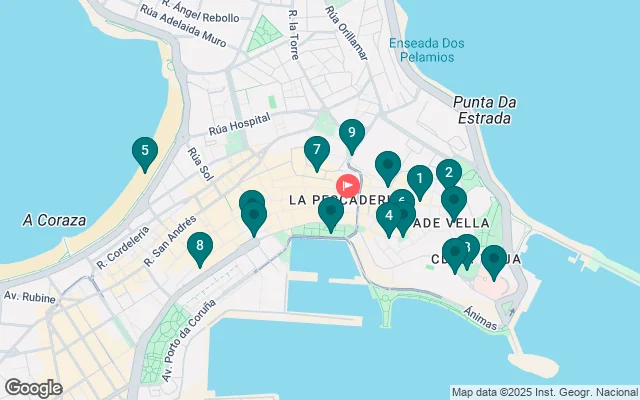Tap map pin number 4
Viewport: 640px width, 400px height.
click(x=387, y=215)
